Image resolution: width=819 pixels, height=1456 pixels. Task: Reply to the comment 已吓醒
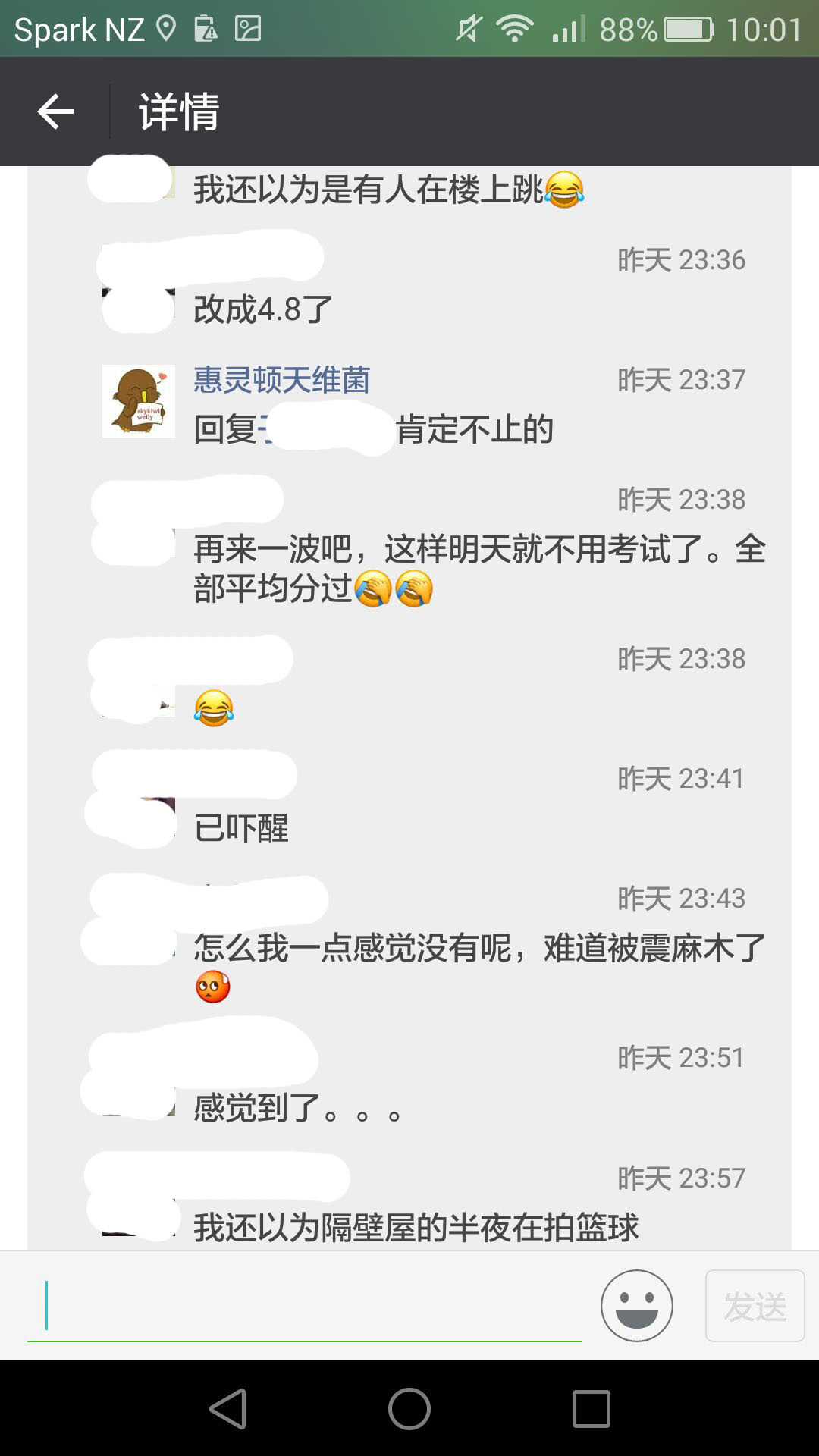point(241,828)
